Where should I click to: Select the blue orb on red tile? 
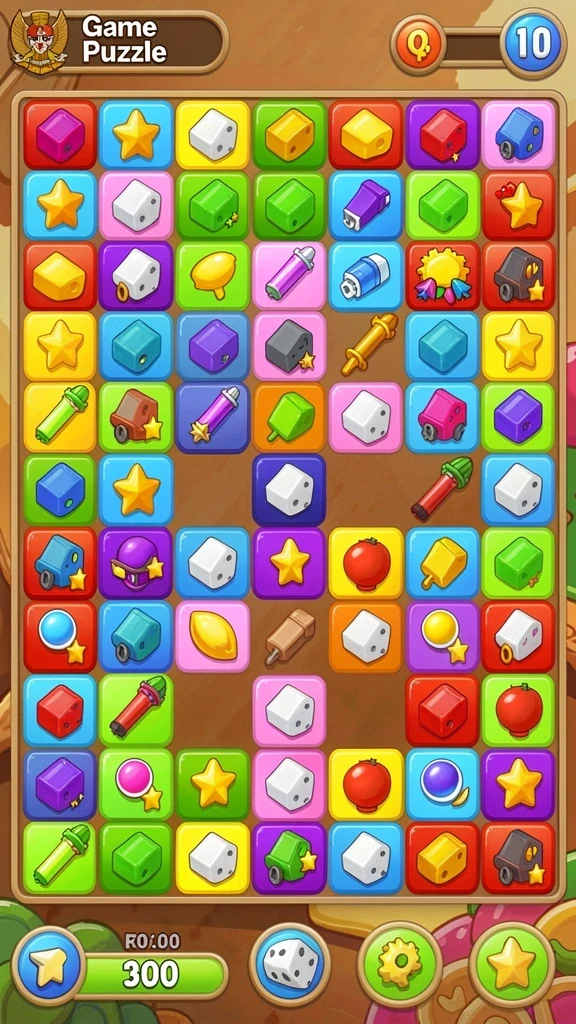[59, 636]
